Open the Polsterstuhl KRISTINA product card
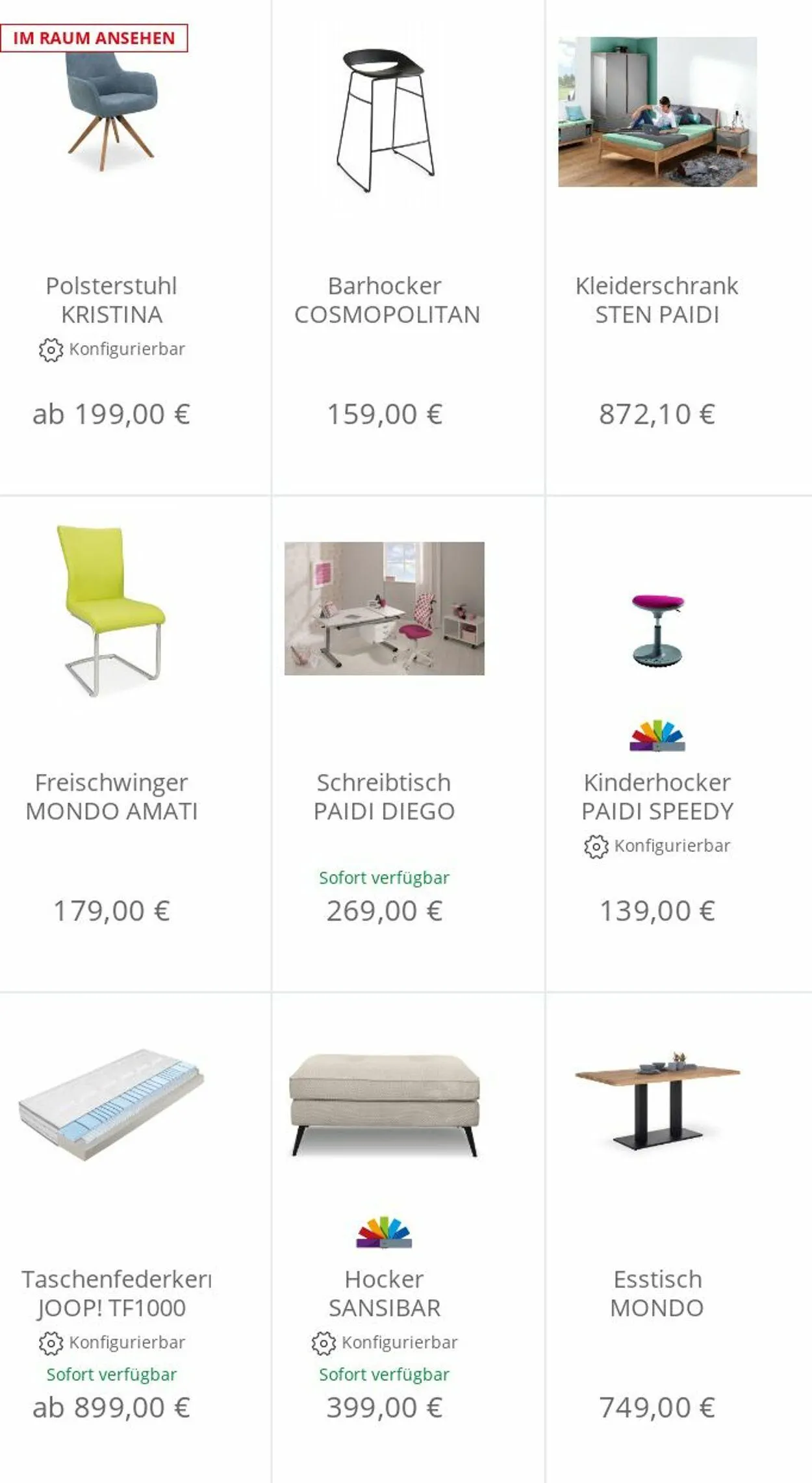Image resolution: width=812 pixels, height=1483 pixels. coord(135,247)
